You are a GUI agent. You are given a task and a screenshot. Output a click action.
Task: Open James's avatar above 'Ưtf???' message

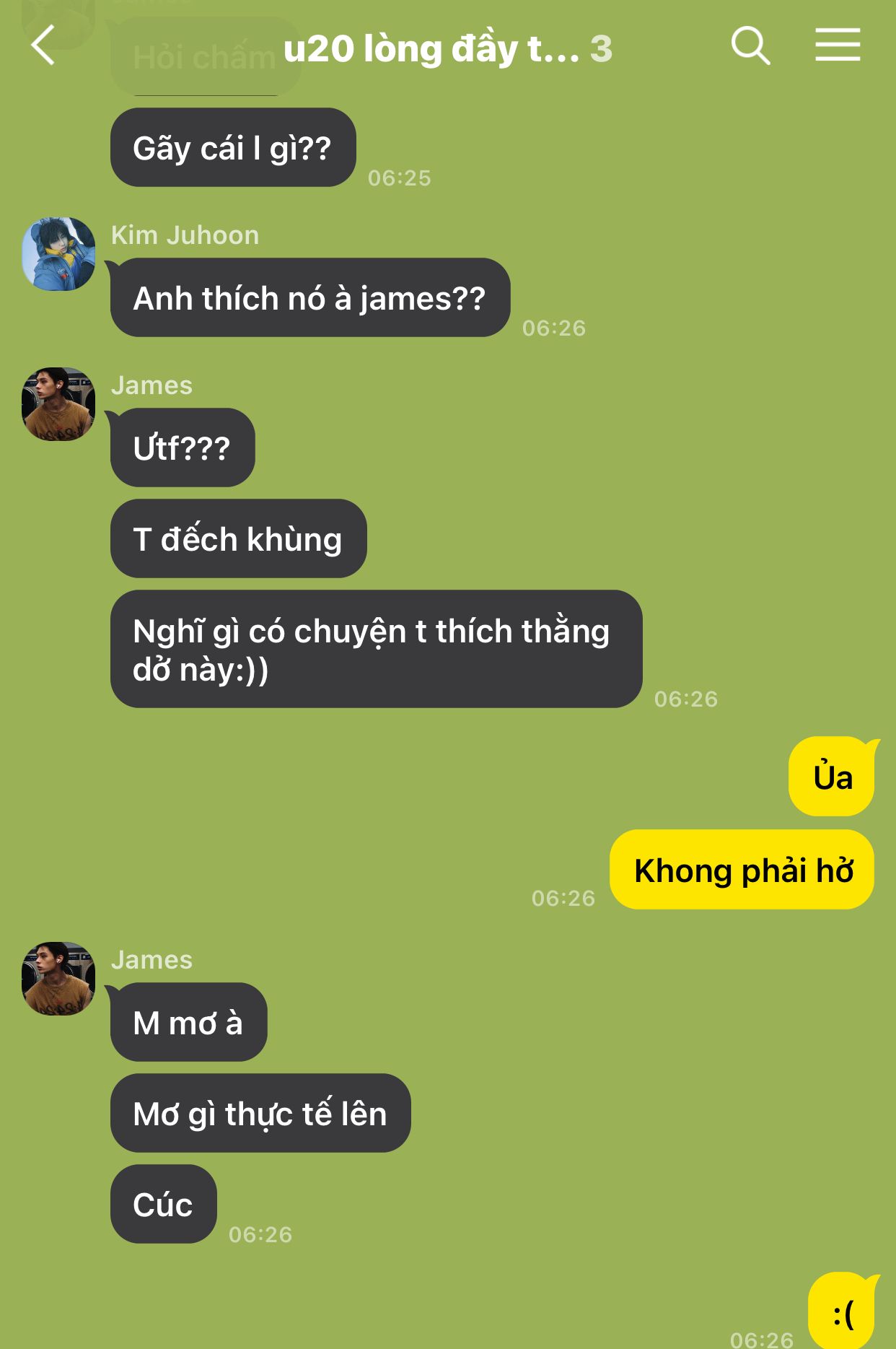pos(58,404)
